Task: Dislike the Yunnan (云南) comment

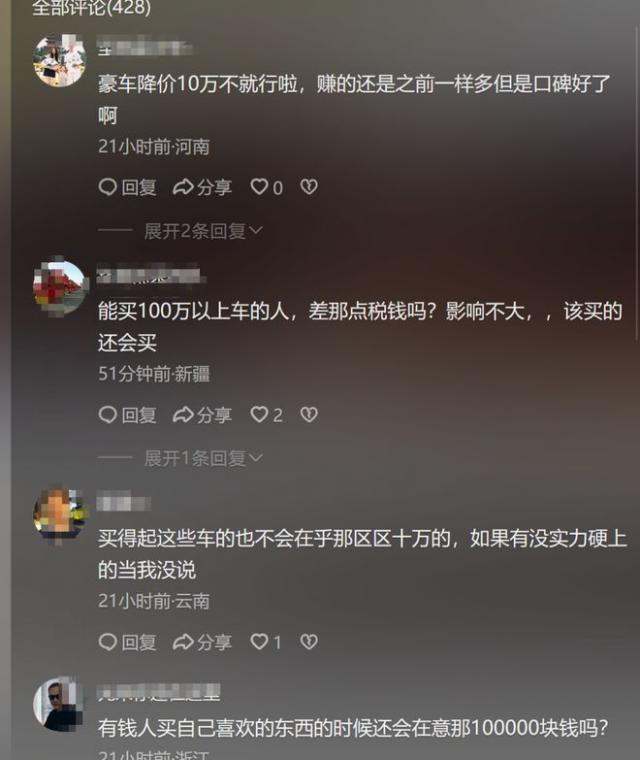Action: click(309, 642)
